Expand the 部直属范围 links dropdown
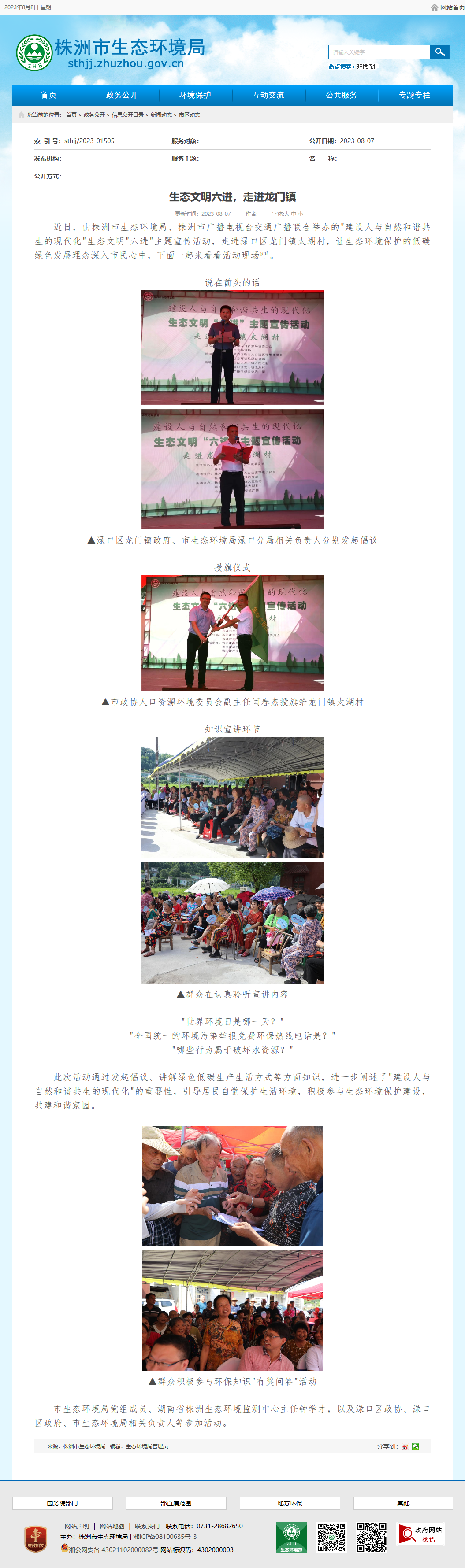Viewport: 465px width, 1568px height. coord(176,1503)
